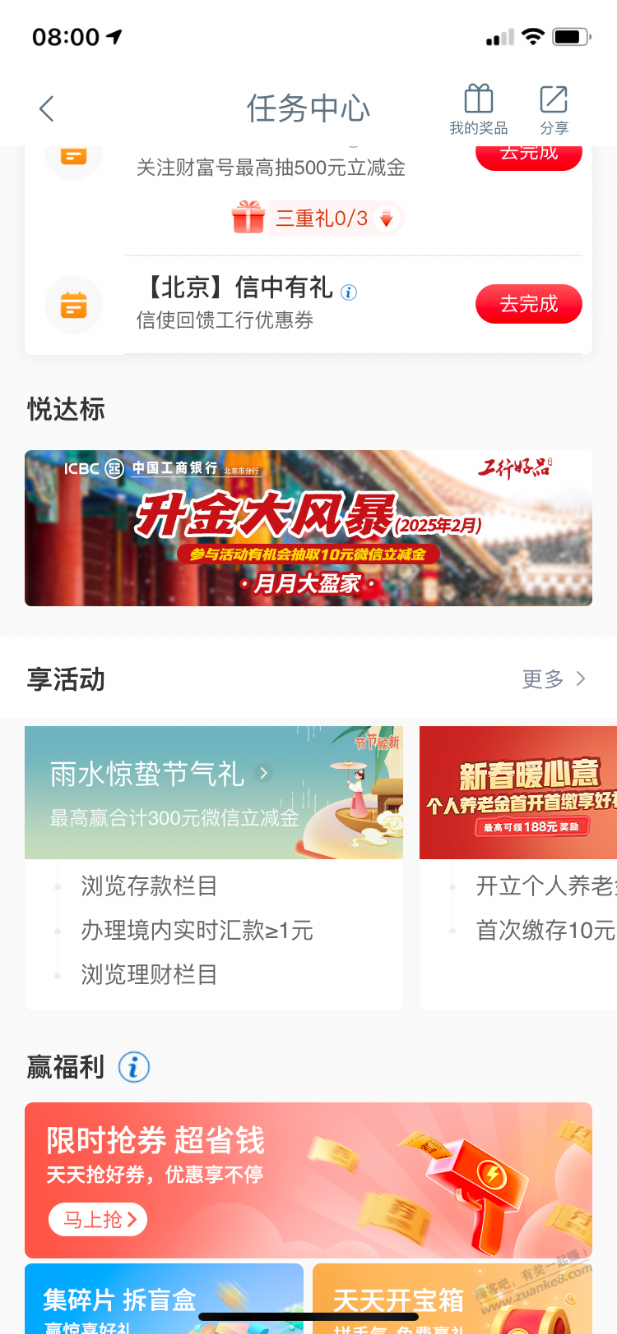The image size is (617, 1334).
Task: Open the 集碎片 拆盲盒 card
Action: (x=164, y=1299)
